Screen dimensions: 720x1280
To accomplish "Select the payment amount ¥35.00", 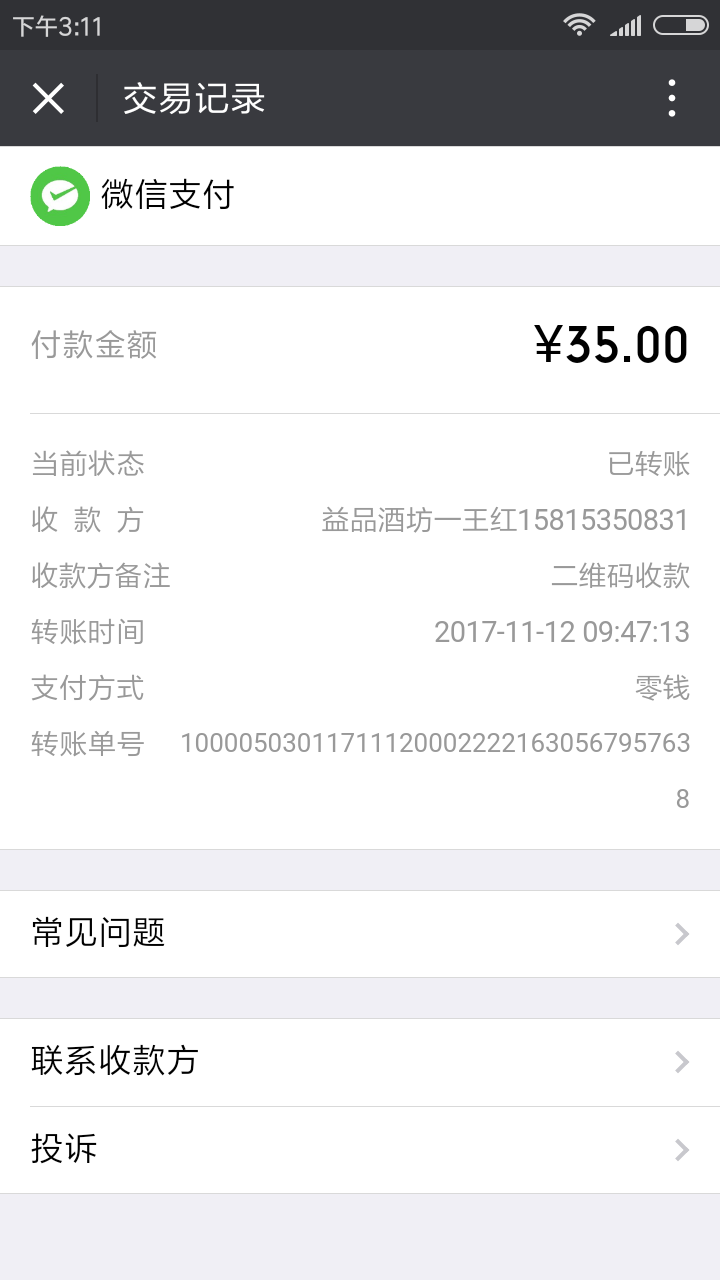I will [611, 344].
